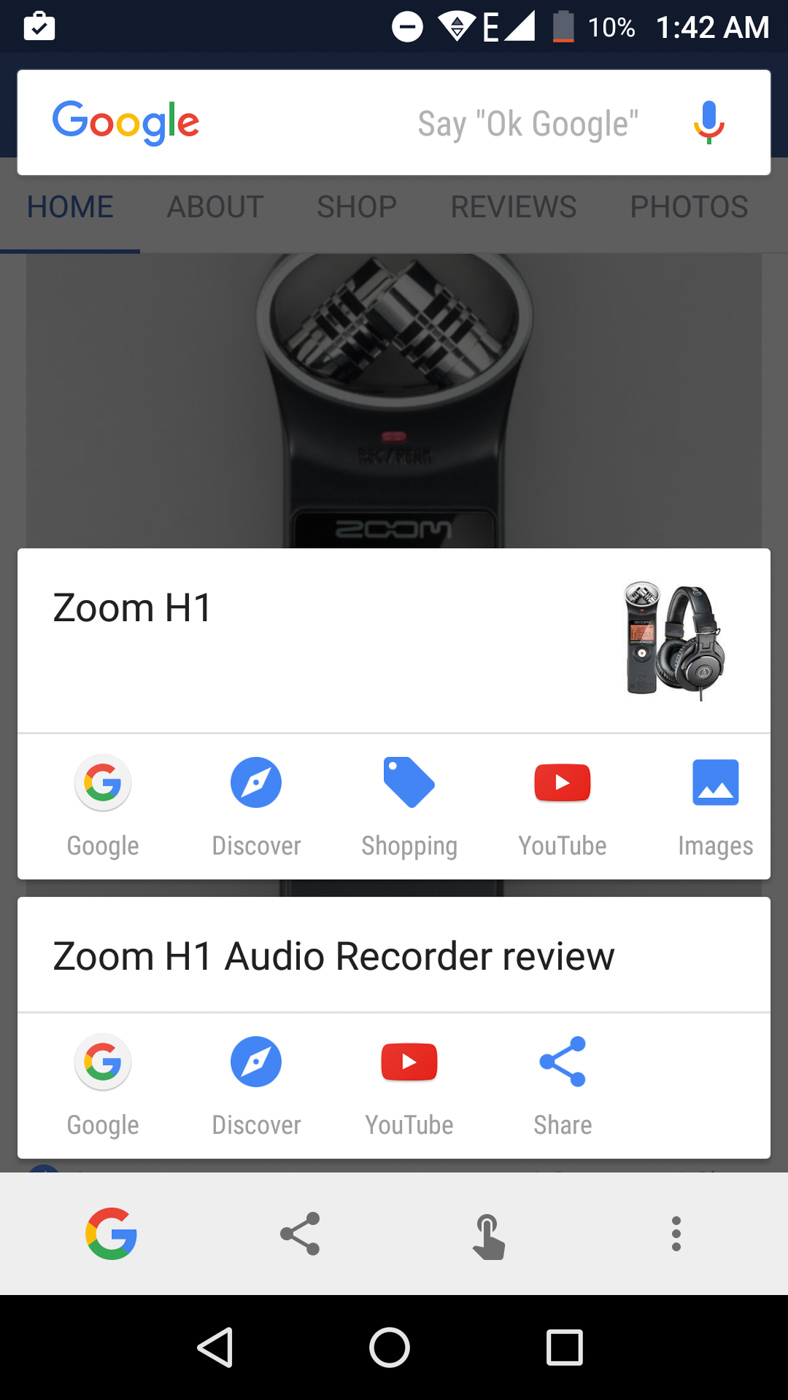Share screen from the bottom toolbar
The width and height of the screenshot is (788, 1400).
coord(300,1234)
